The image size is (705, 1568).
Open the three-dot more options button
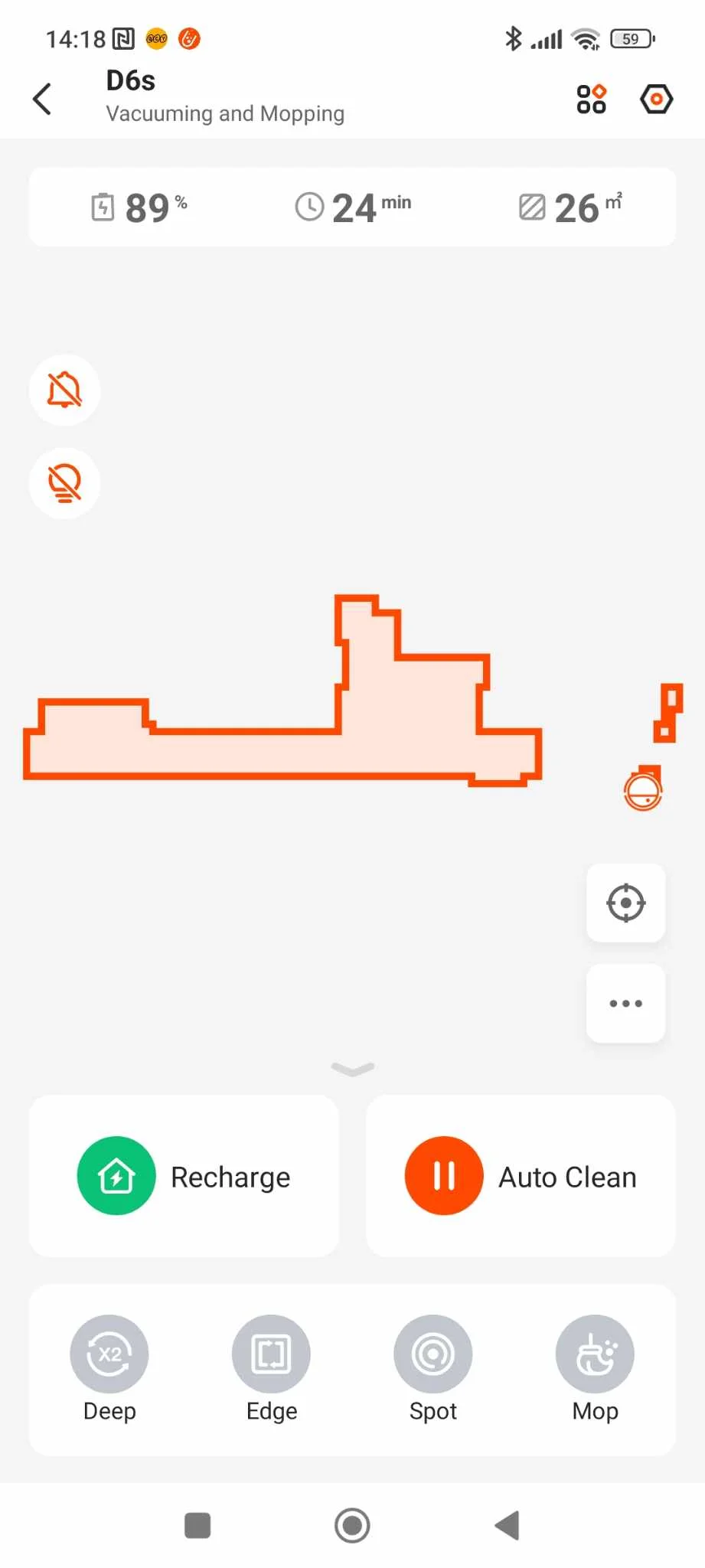click(625, 1003)
